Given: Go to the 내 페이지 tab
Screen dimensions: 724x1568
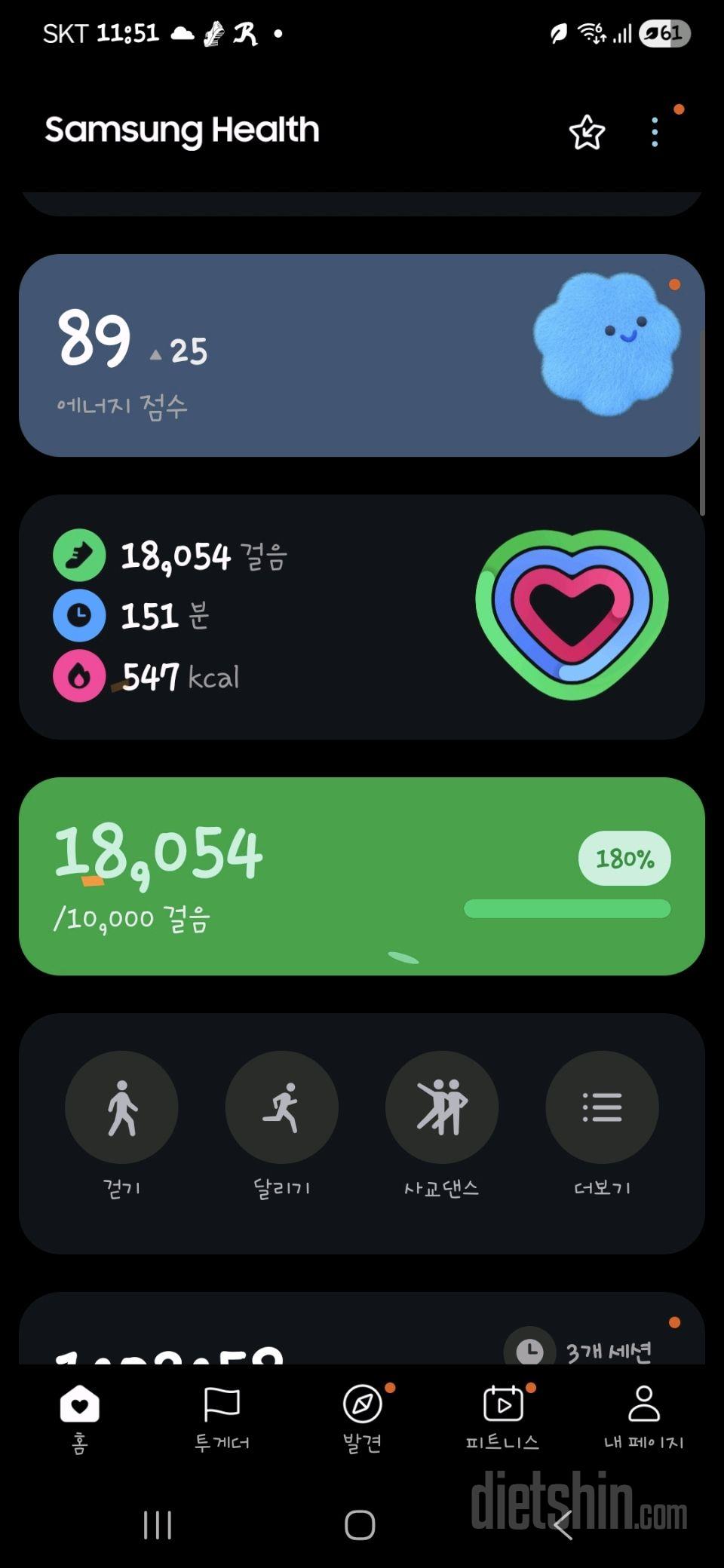Looking at the screenshot, I should 643,1417.
